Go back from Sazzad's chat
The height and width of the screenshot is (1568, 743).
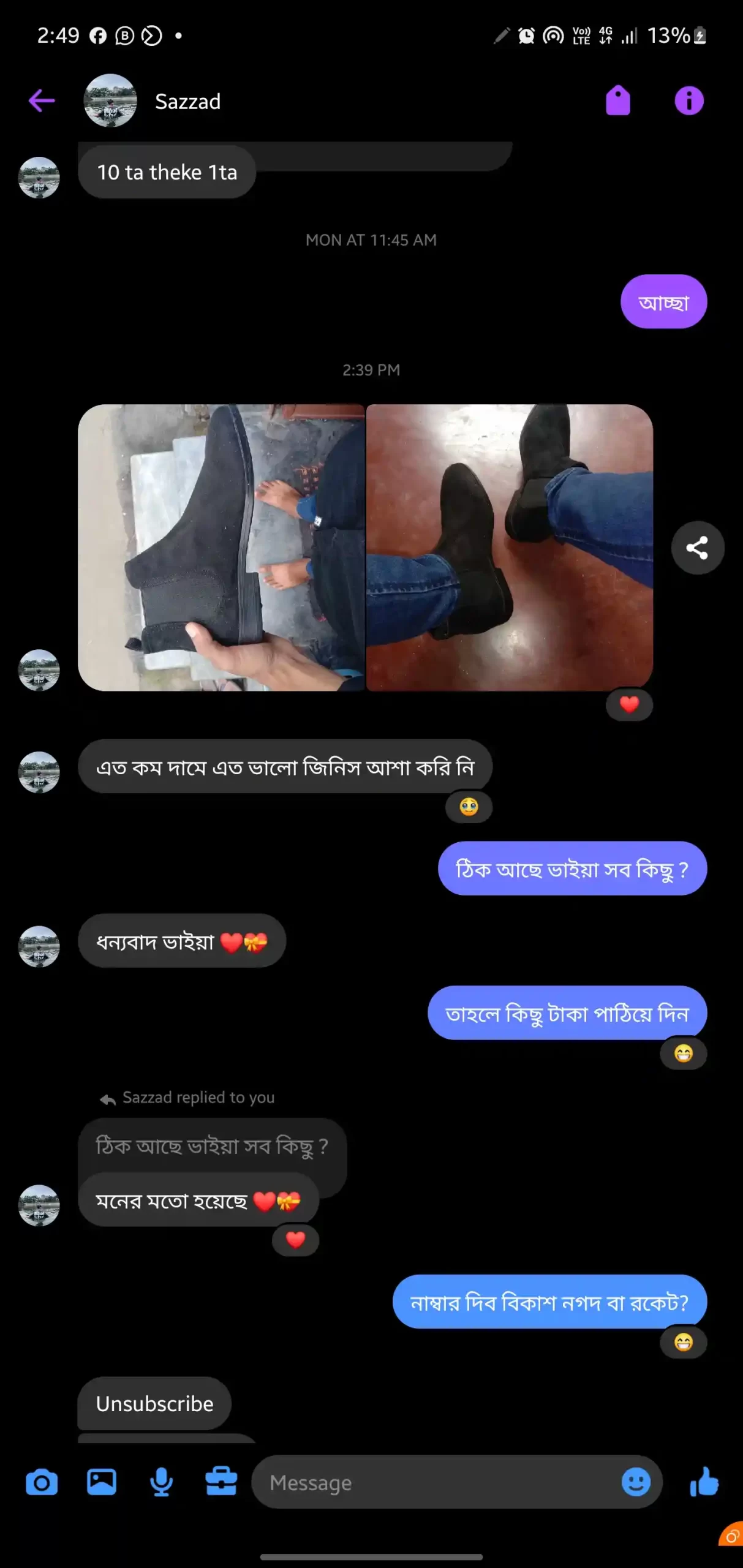42,100
